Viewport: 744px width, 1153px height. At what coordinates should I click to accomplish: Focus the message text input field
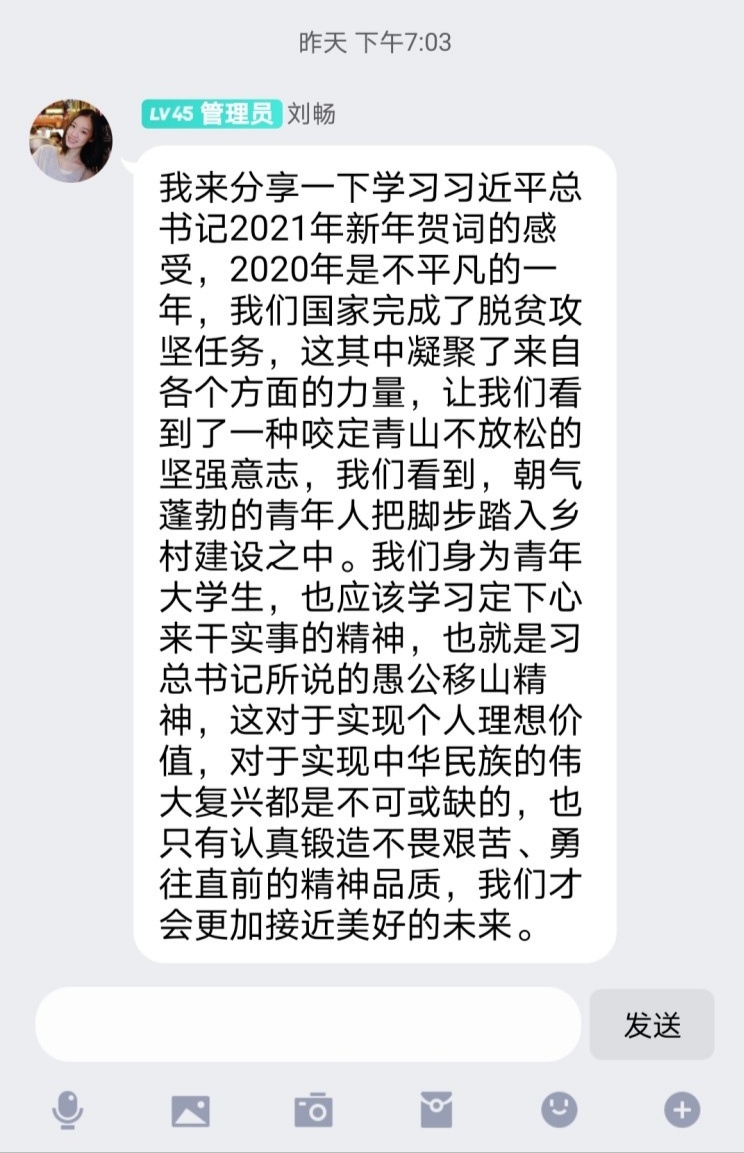[x=308, y=1024]
